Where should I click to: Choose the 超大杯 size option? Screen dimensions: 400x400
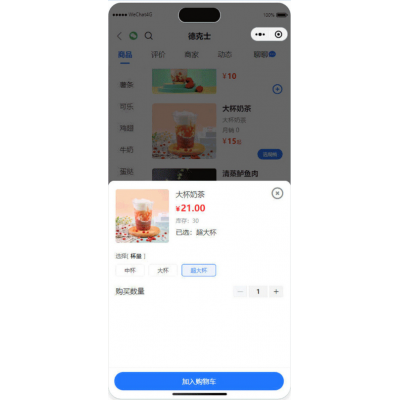click(x=199, y=270)
